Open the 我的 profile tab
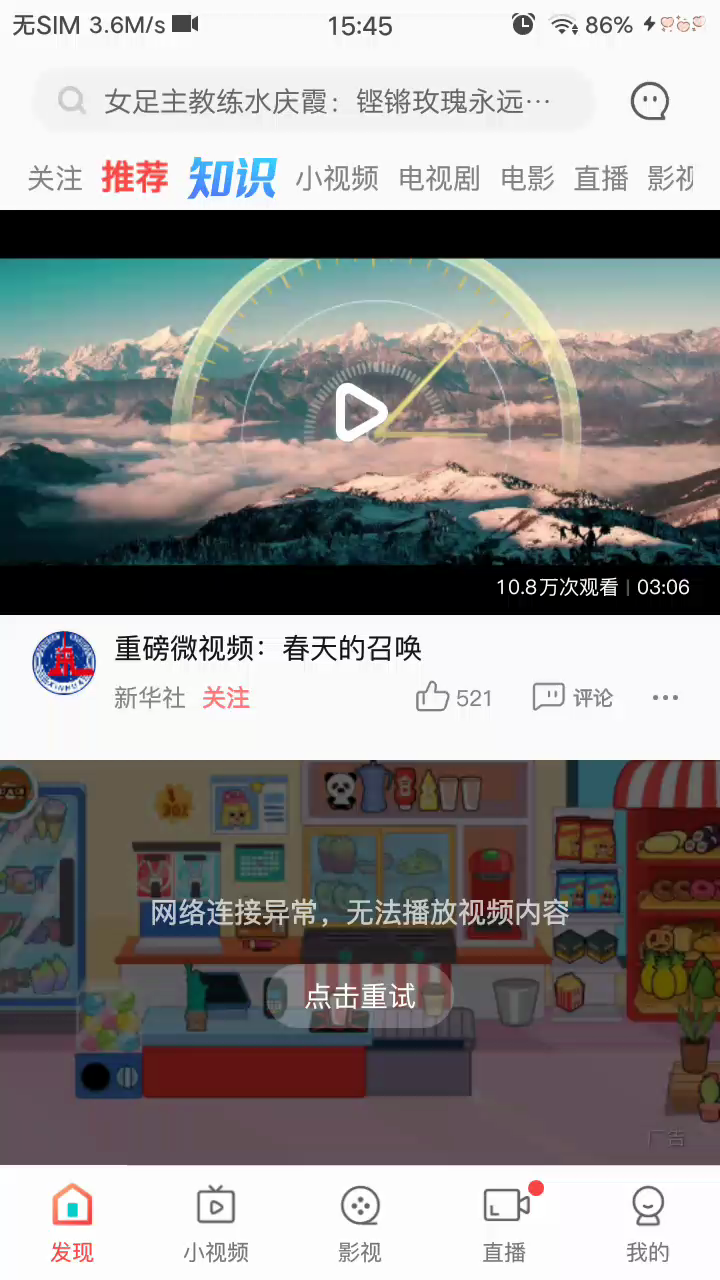The height and width of the screenshot is (1280, 720). point(648,1224)
